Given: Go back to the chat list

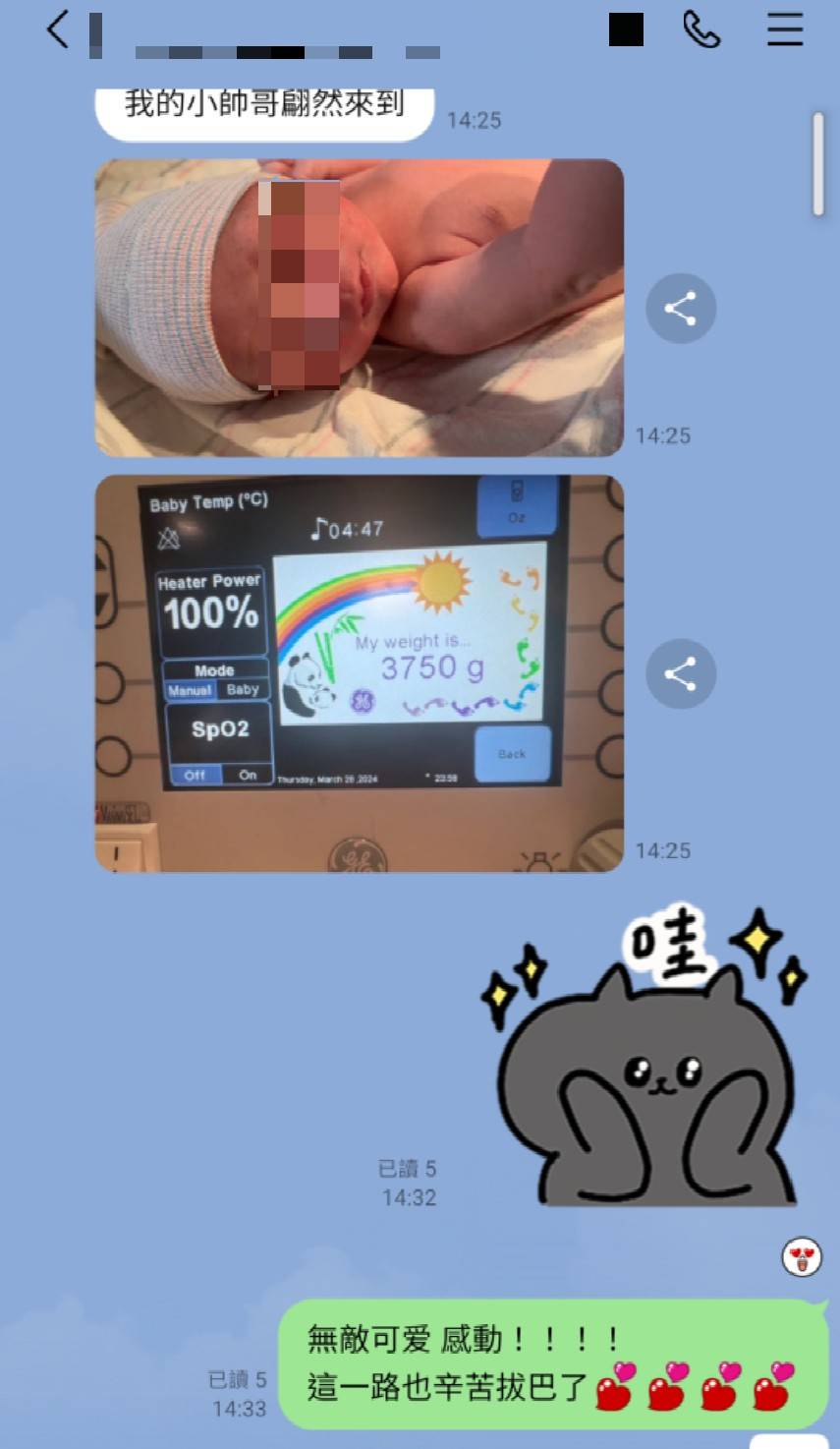Looking at the screenshot, I should [x=57, y=29].
